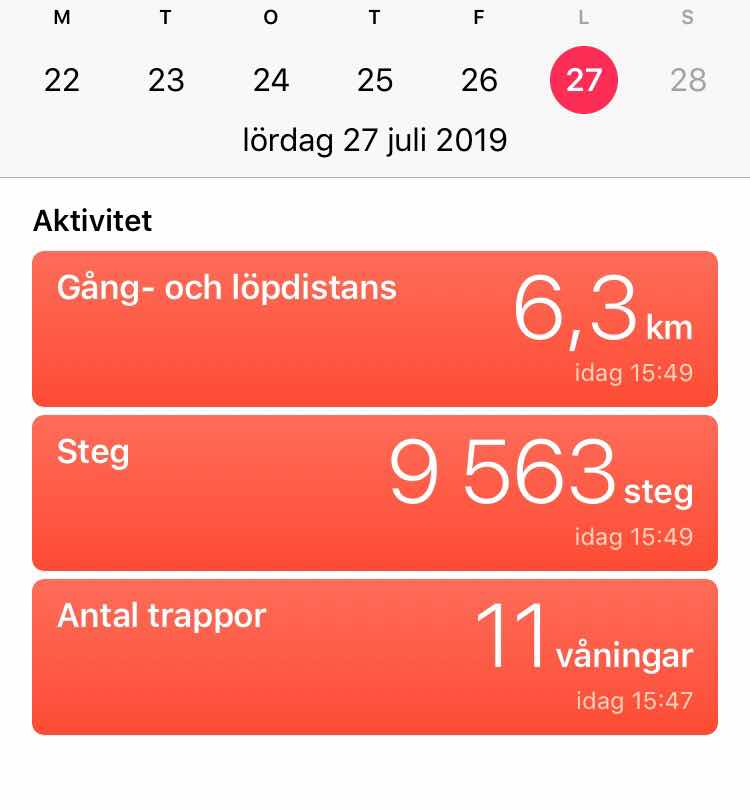750x810 pixels.
Task: Open the Gång- och löpdistans card
Action: click(x=375, y=329)
